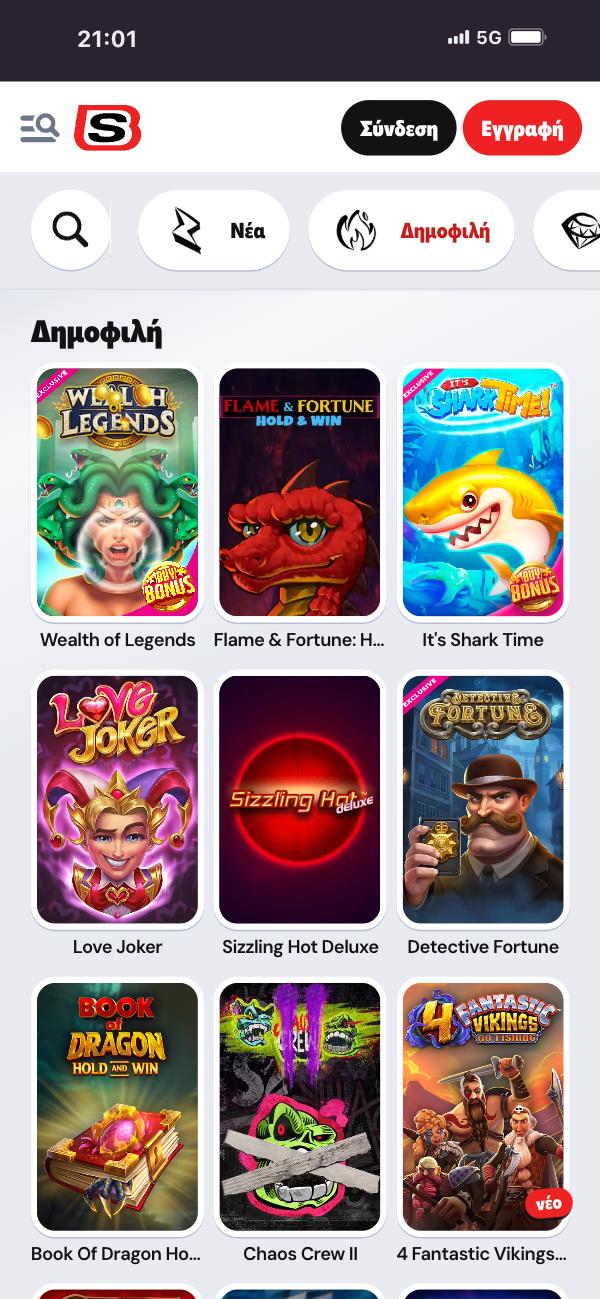Open Flame & Fortune game
This screenshot has height=1299, width=600.
coord(300,492)
